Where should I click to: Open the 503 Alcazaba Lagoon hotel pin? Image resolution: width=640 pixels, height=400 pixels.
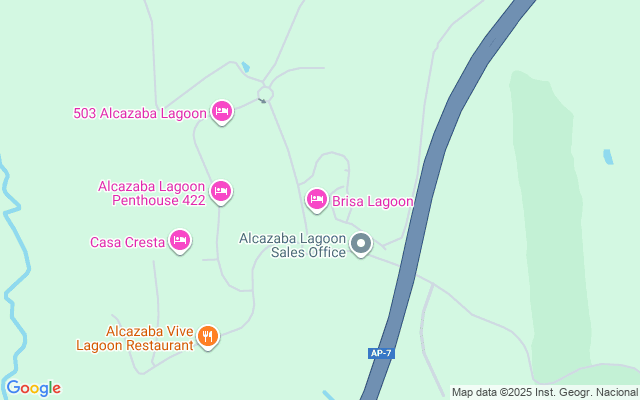[x=222, y=112]
